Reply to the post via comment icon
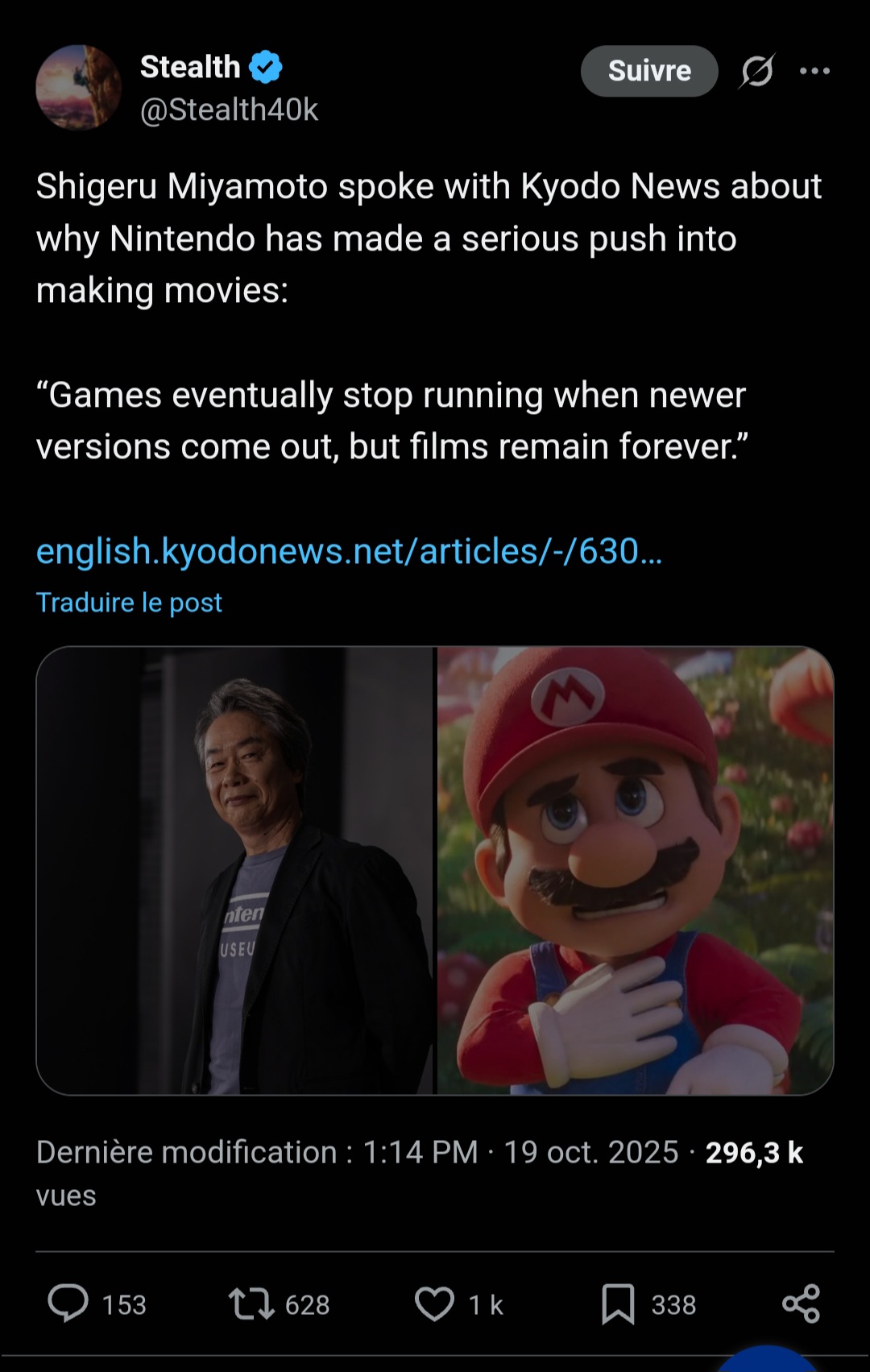 point(68,1304)
